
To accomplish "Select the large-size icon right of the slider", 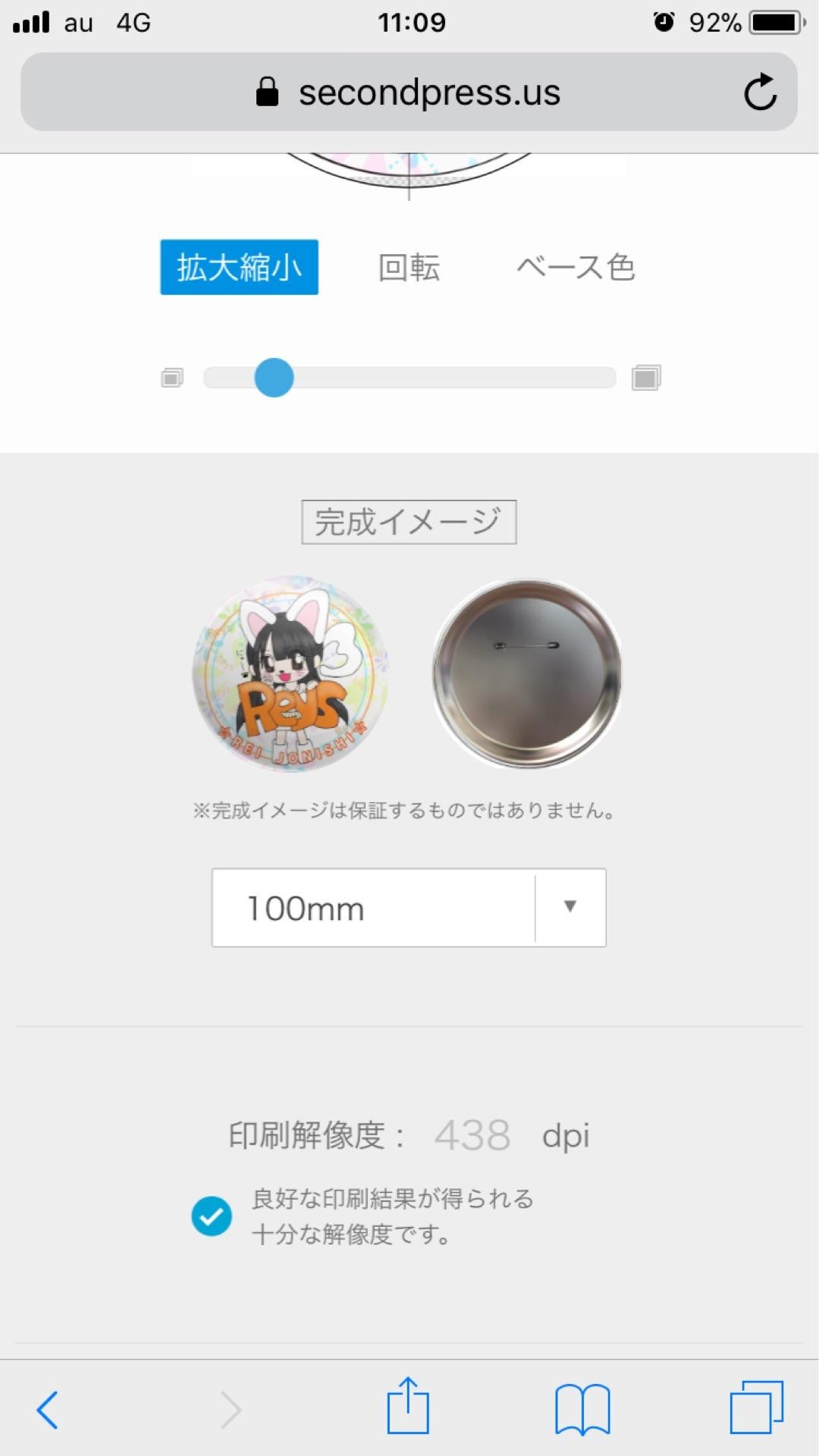I will (647, 377).
